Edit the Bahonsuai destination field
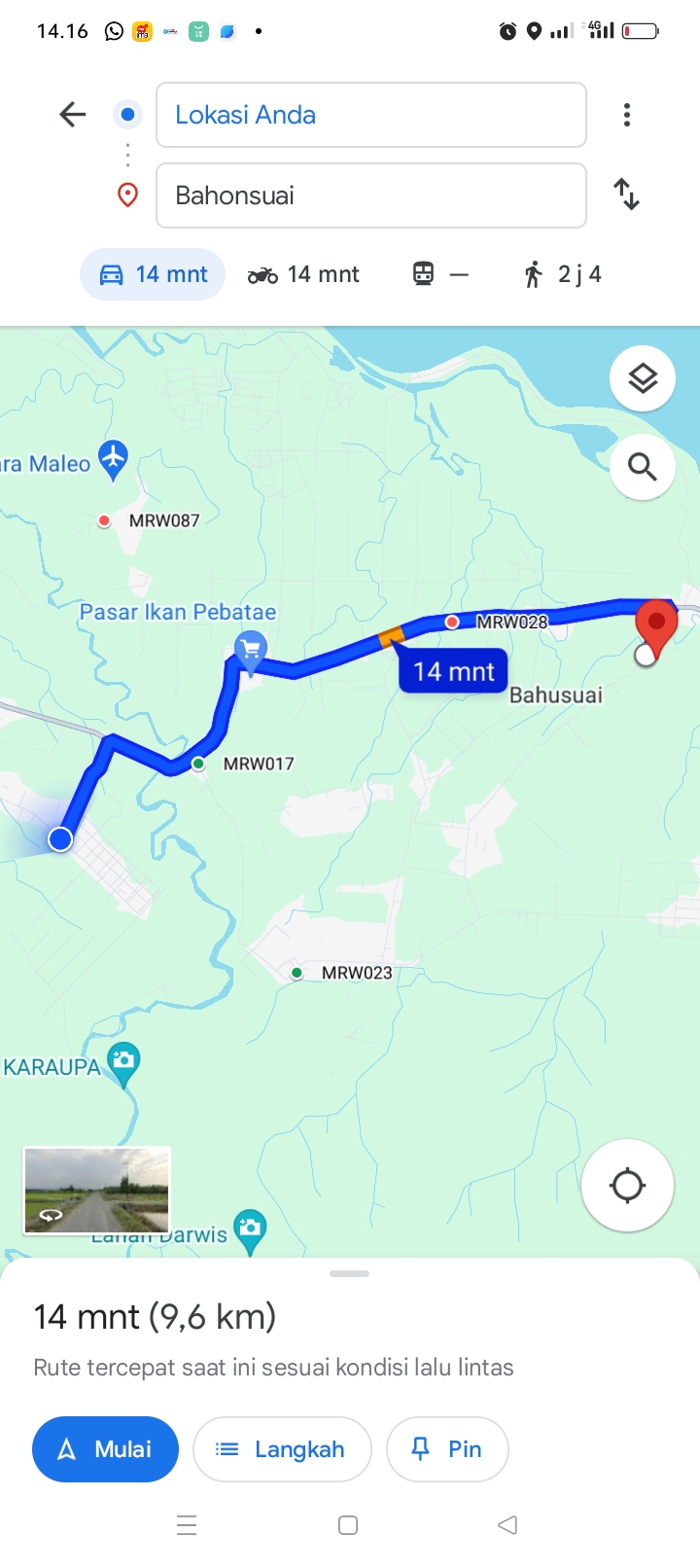The width and height of the screenshot is (700, 1568). click(371, 196)
